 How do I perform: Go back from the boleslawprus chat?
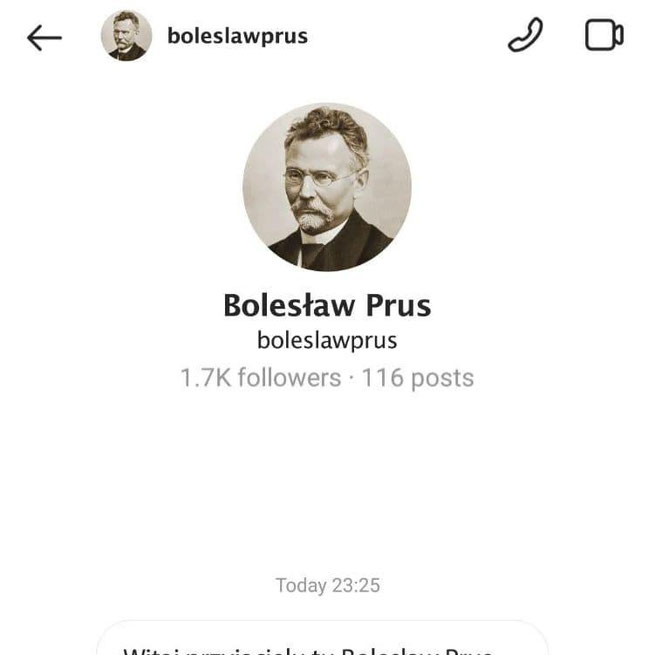pos(44,37)
